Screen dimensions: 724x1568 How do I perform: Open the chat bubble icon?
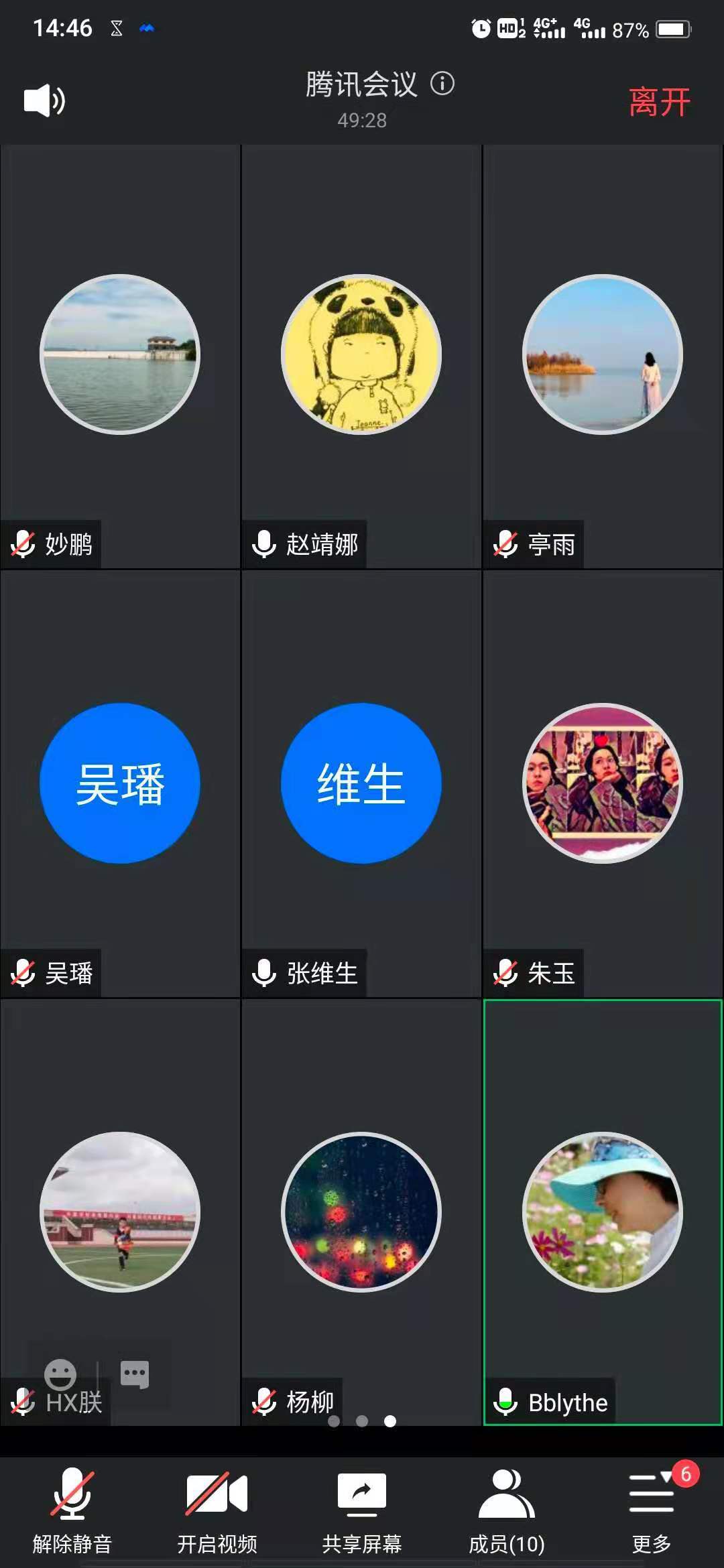(x=135, y=1374)
